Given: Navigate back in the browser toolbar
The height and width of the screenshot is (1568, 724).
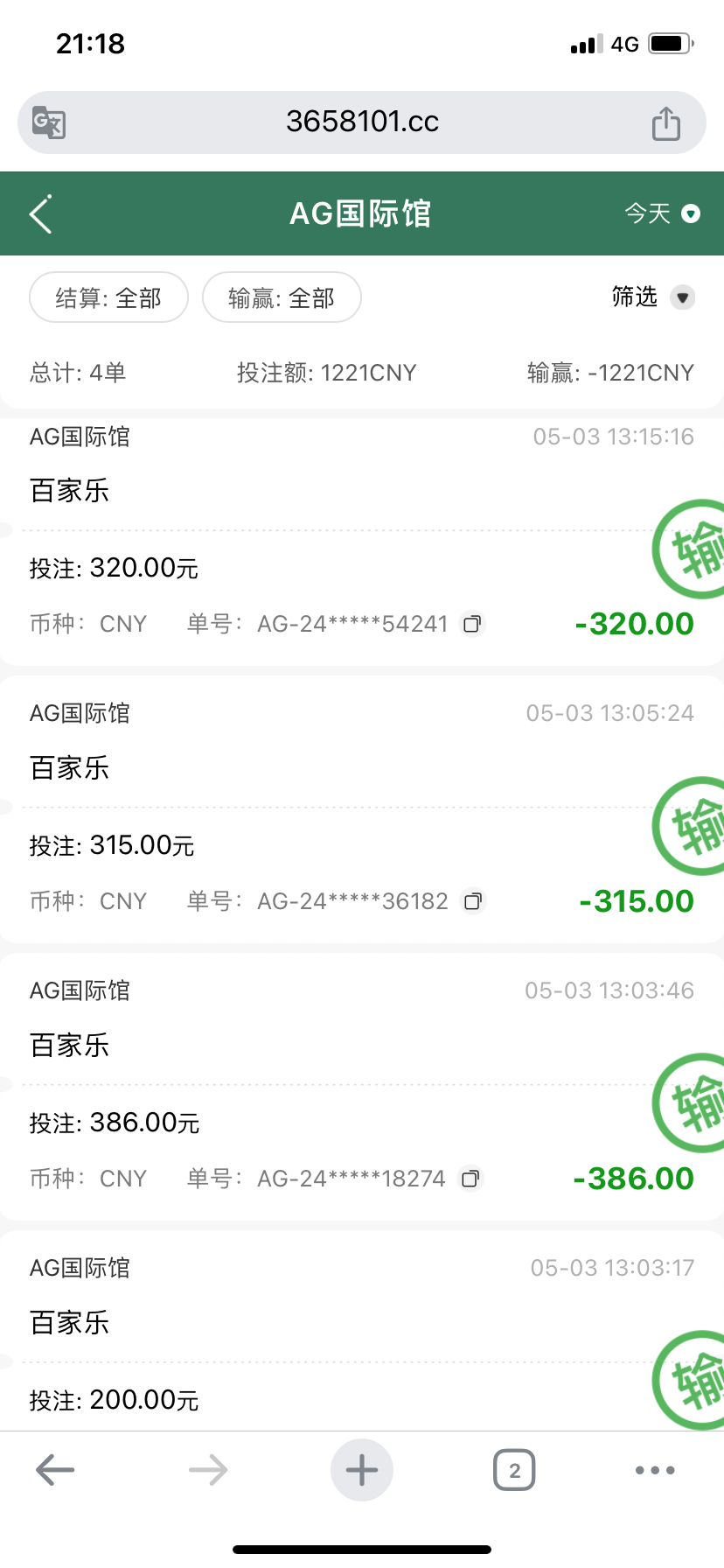Looking at the screenshot, I should (x=55, y=1470).
